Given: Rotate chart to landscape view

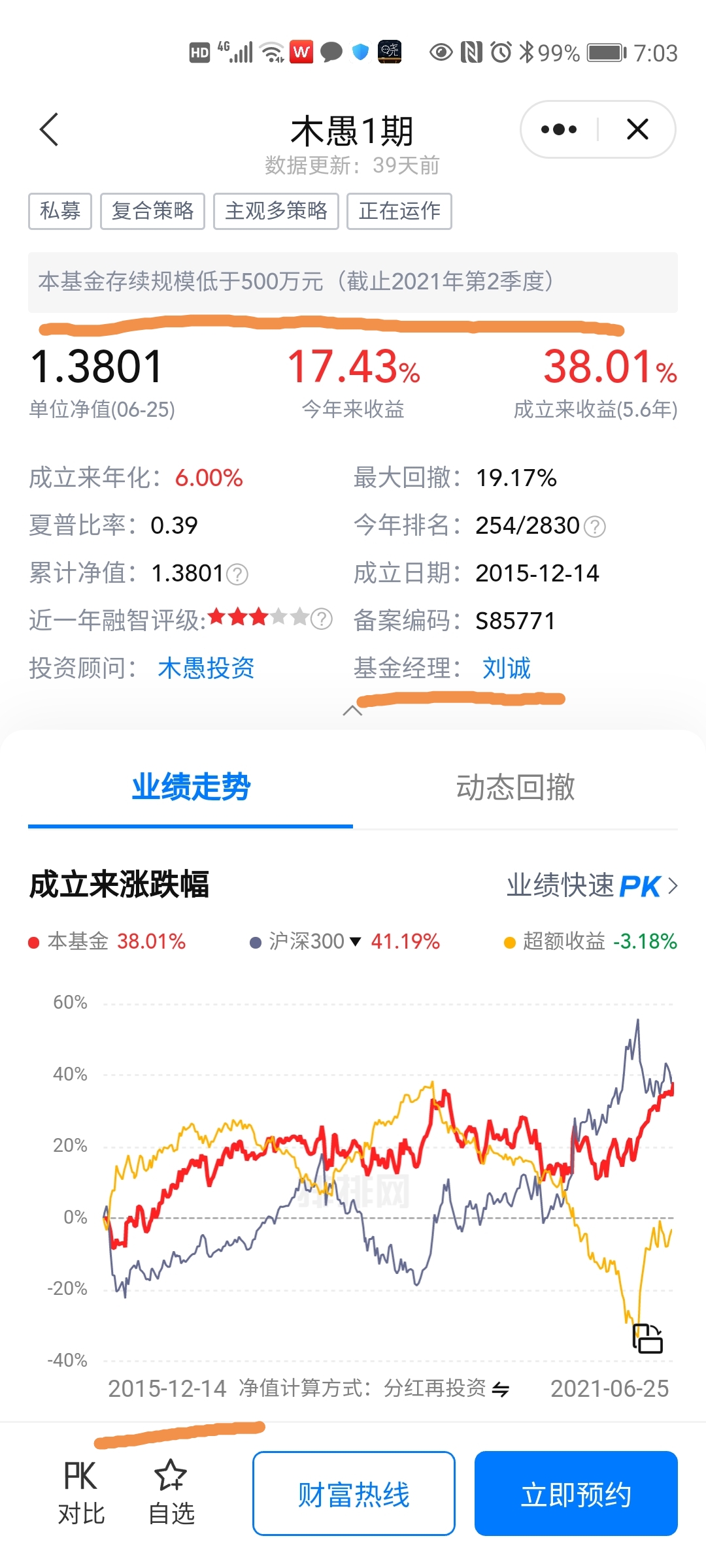Looking at the screenshot, I should (x=647, y=1338).
